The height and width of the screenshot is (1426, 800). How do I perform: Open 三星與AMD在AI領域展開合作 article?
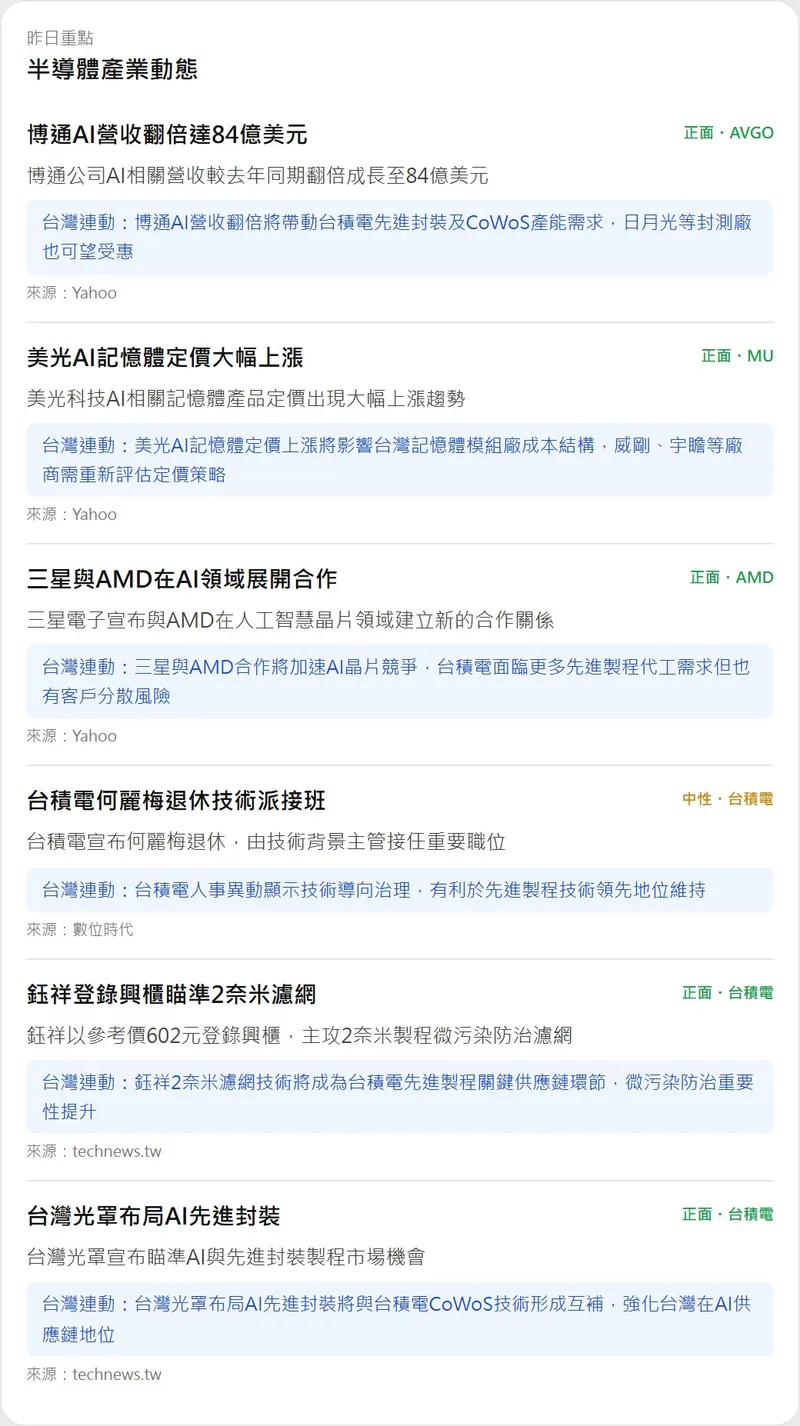pyautogui.click(x=182, y=578)
